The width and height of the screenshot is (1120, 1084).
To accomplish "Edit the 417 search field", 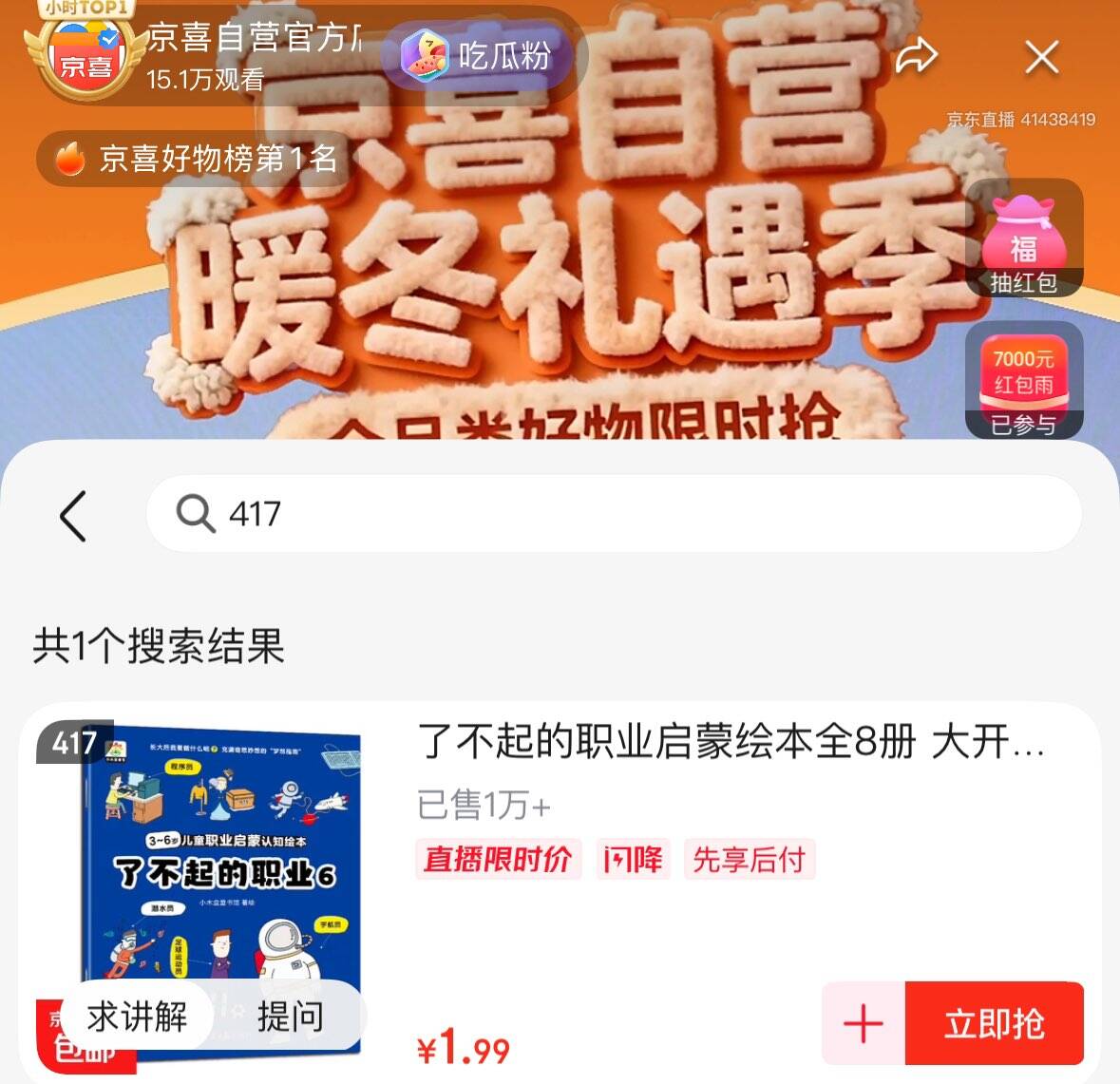I will (627, 514).
